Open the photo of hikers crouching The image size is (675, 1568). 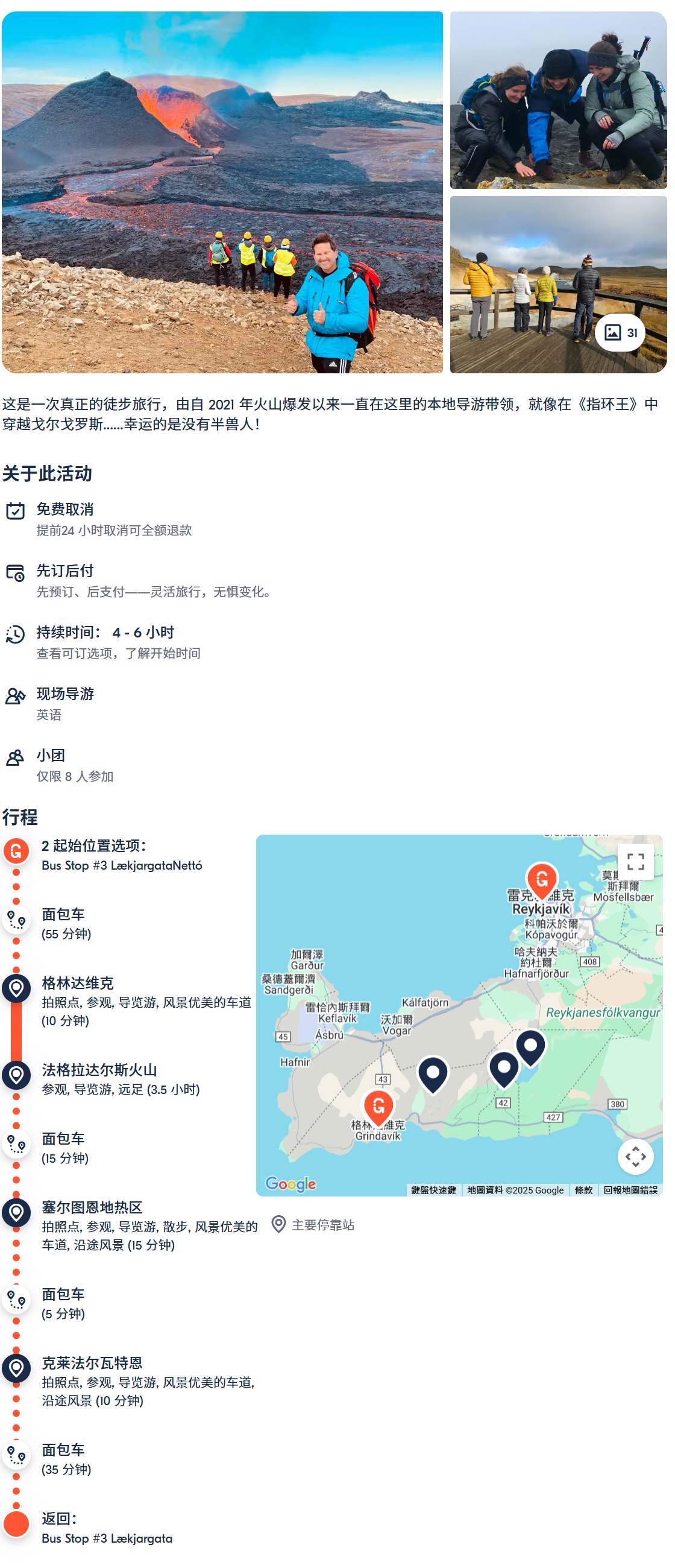[557, 101]
